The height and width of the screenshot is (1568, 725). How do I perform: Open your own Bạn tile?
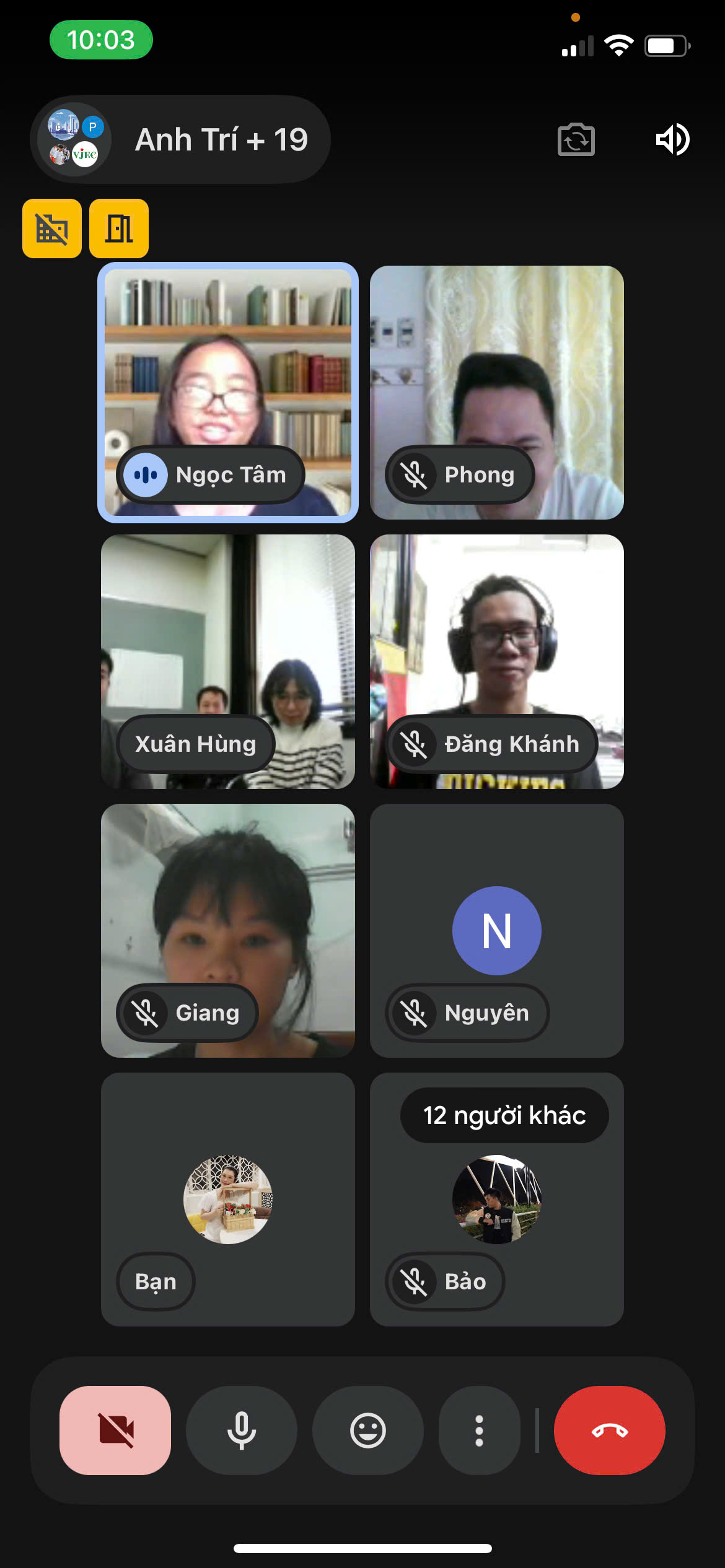tap(228, 1198)
